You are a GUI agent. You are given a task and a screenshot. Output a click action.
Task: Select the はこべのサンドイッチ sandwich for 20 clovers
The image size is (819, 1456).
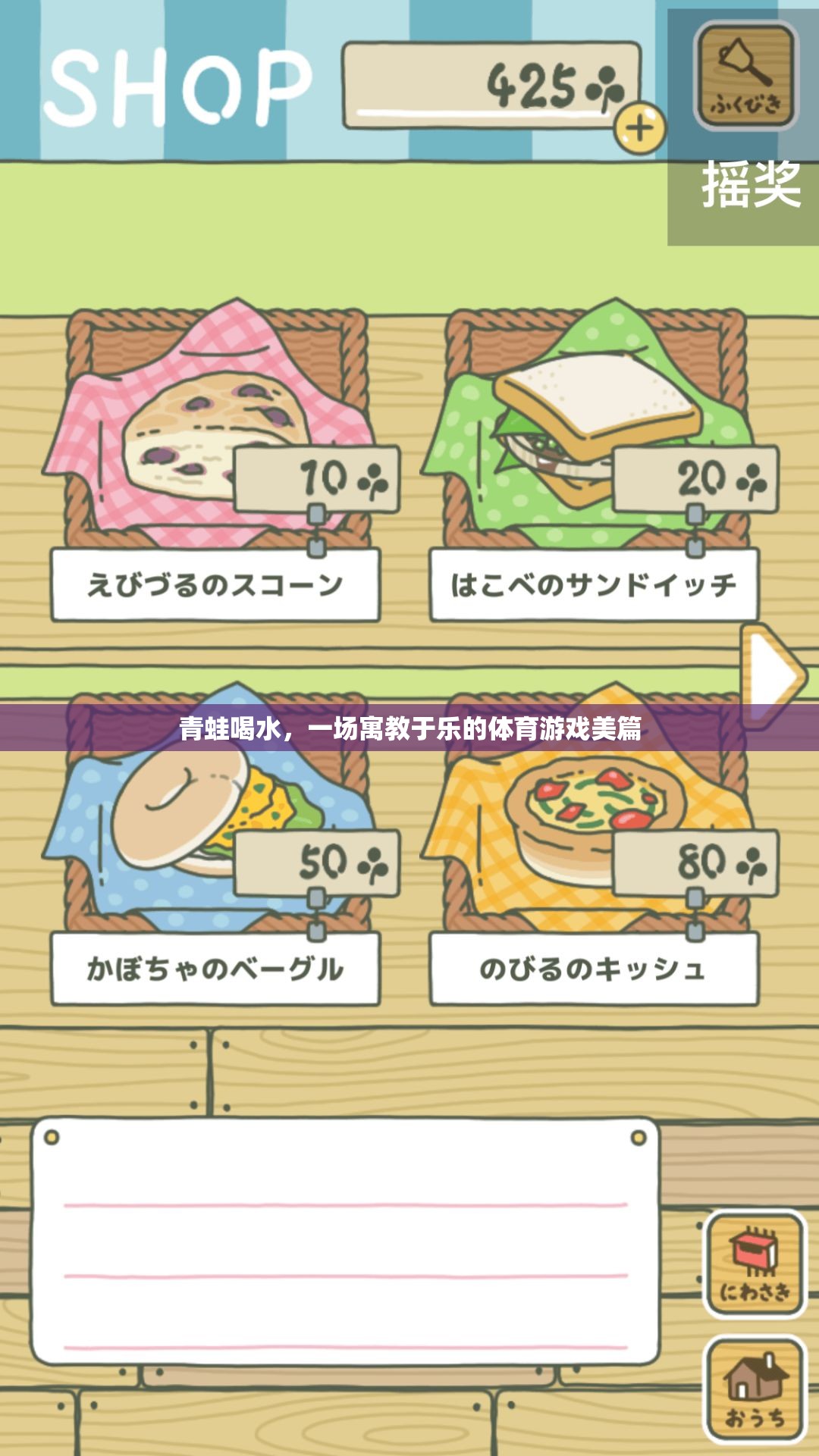coord(594,440)
